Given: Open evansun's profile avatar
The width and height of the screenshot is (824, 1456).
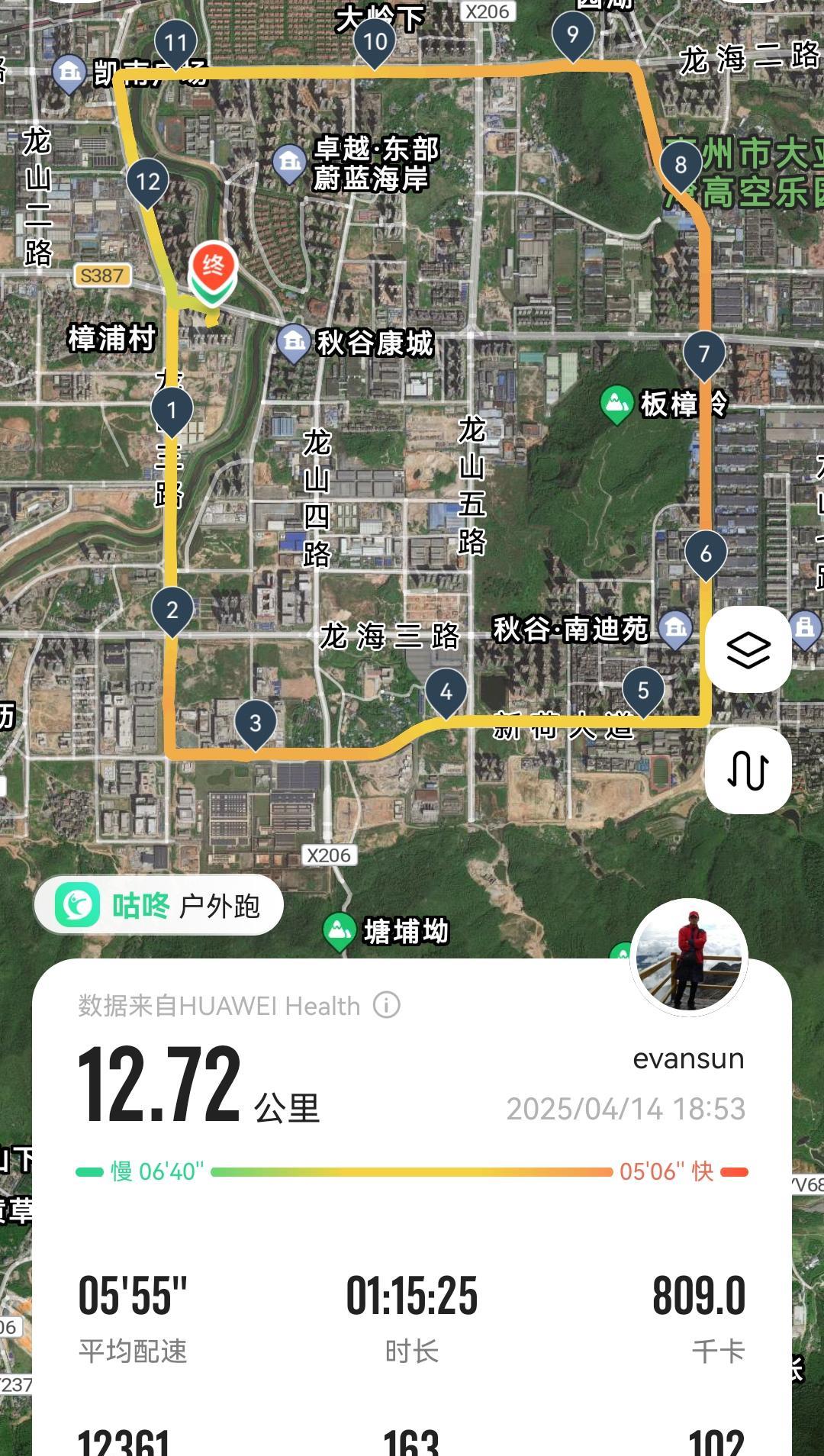Looking at the screenshot, I should [x=689, y=958].
